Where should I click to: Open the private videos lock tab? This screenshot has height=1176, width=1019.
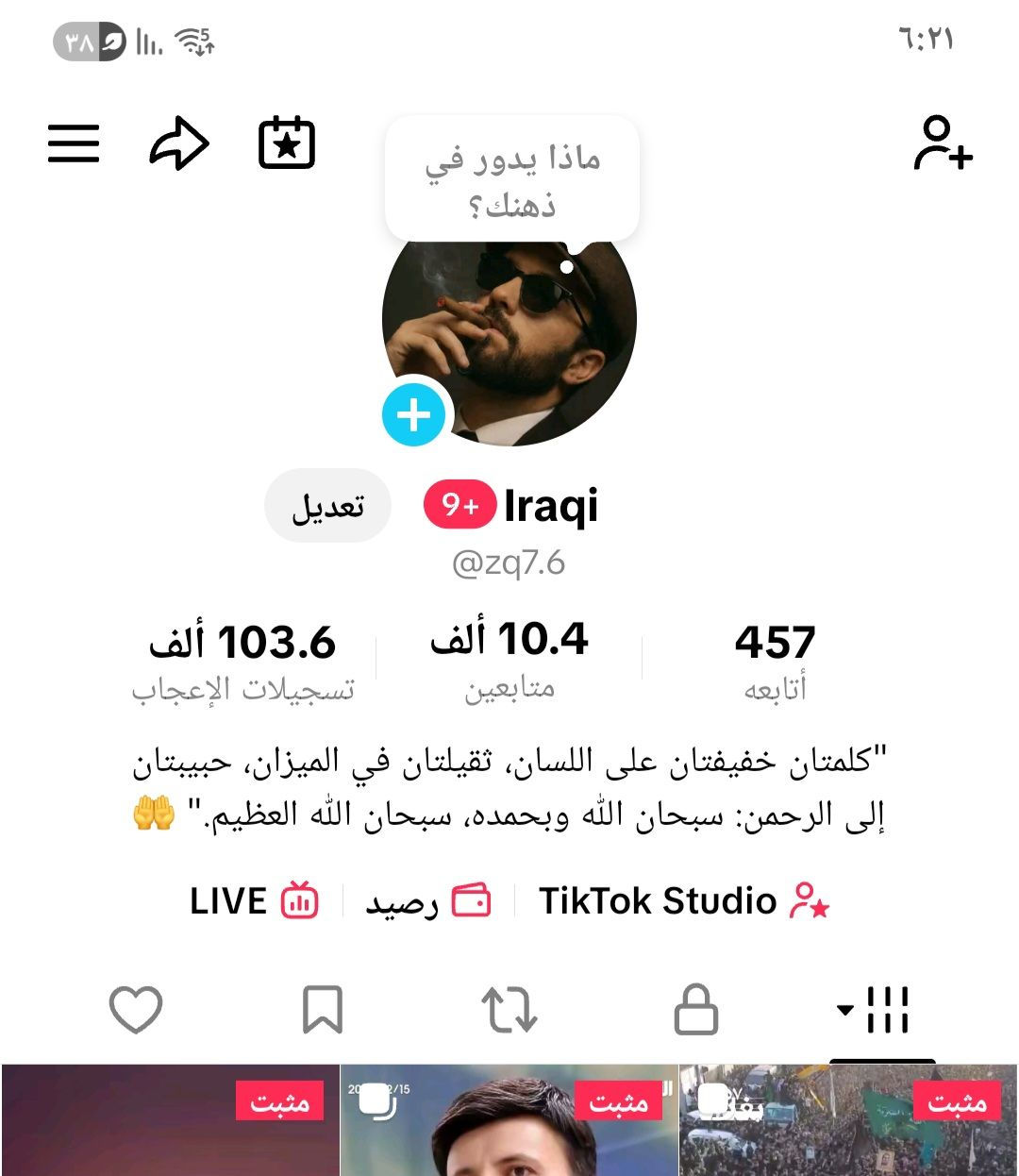tap(696, 1009)
